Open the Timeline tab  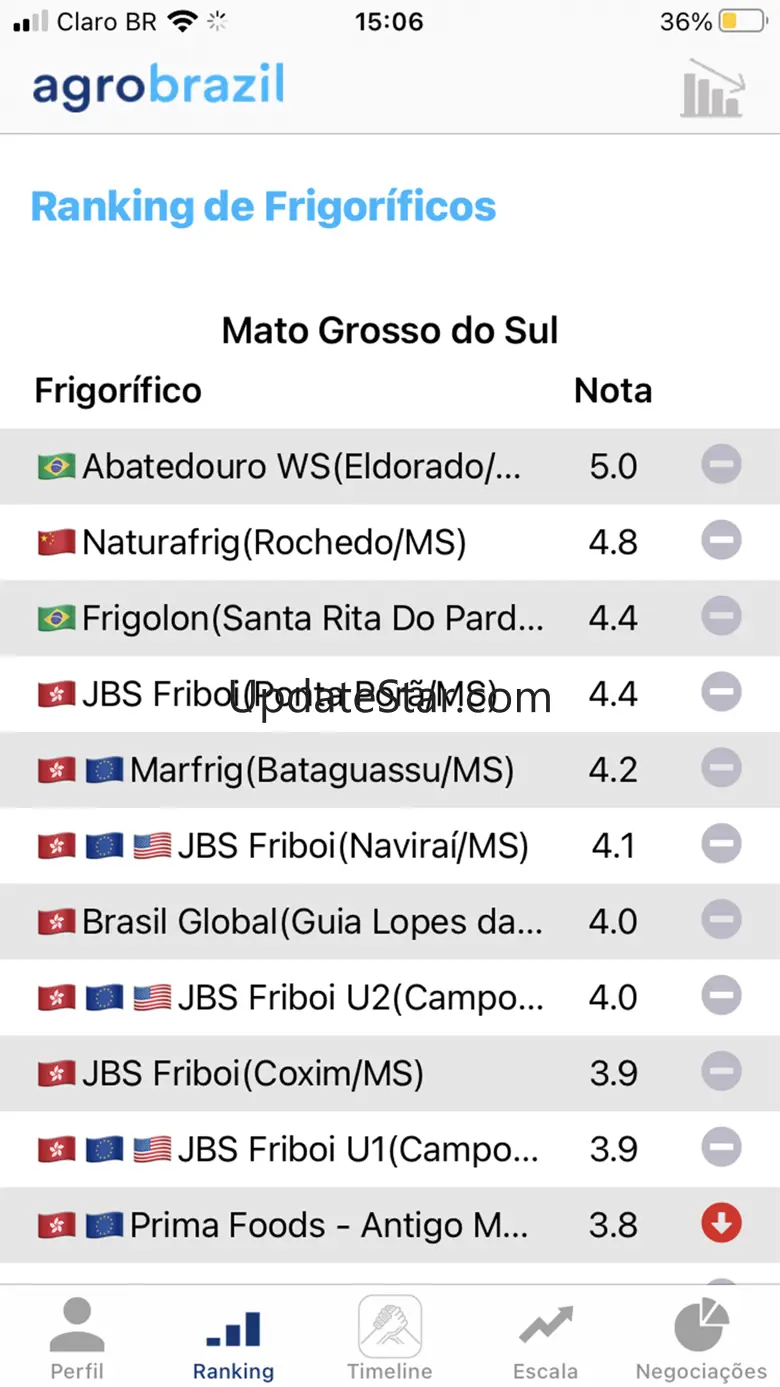click(389, 1338)
